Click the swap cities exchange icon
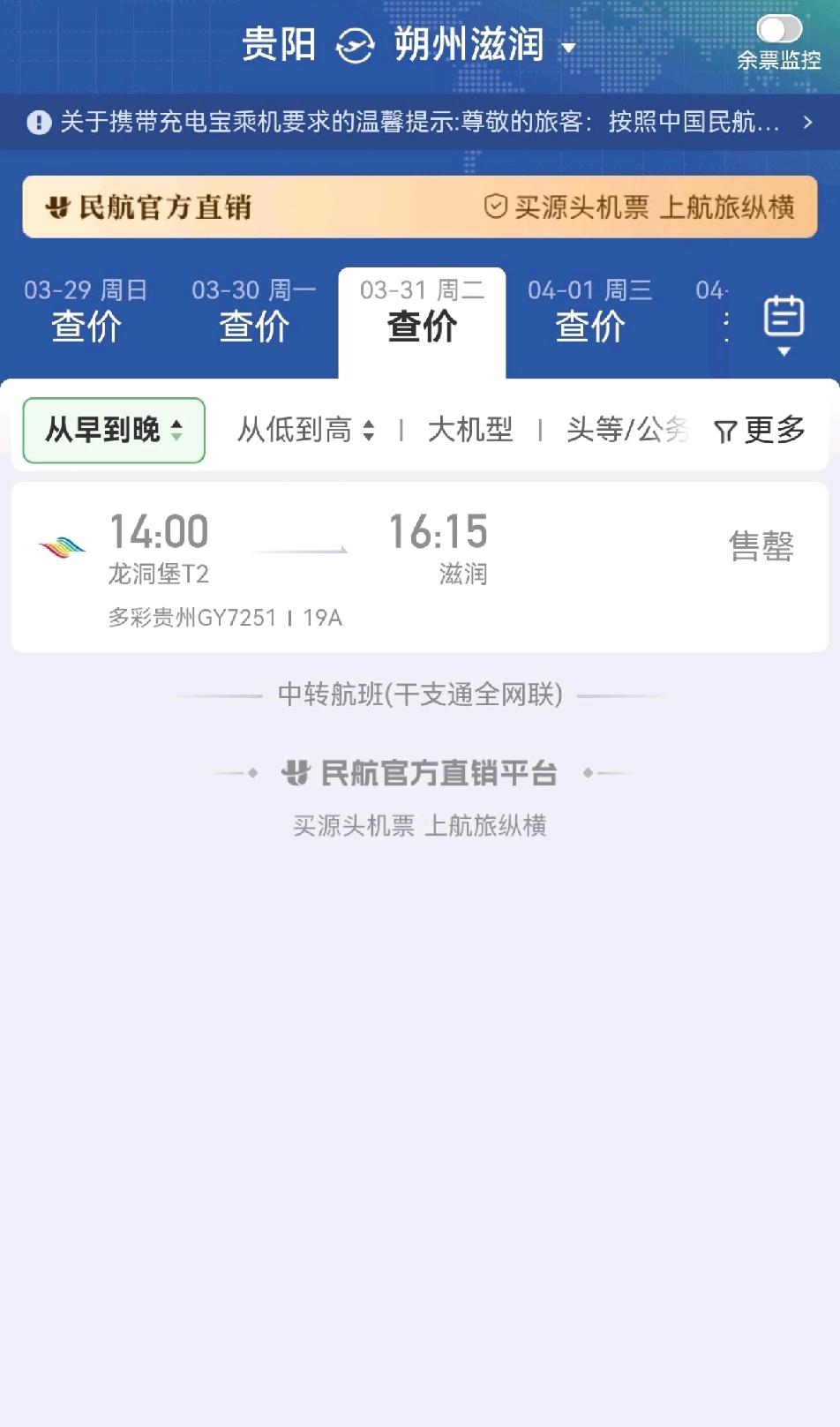The height and width of the screenshot is (1427, 840). [354, 44]
